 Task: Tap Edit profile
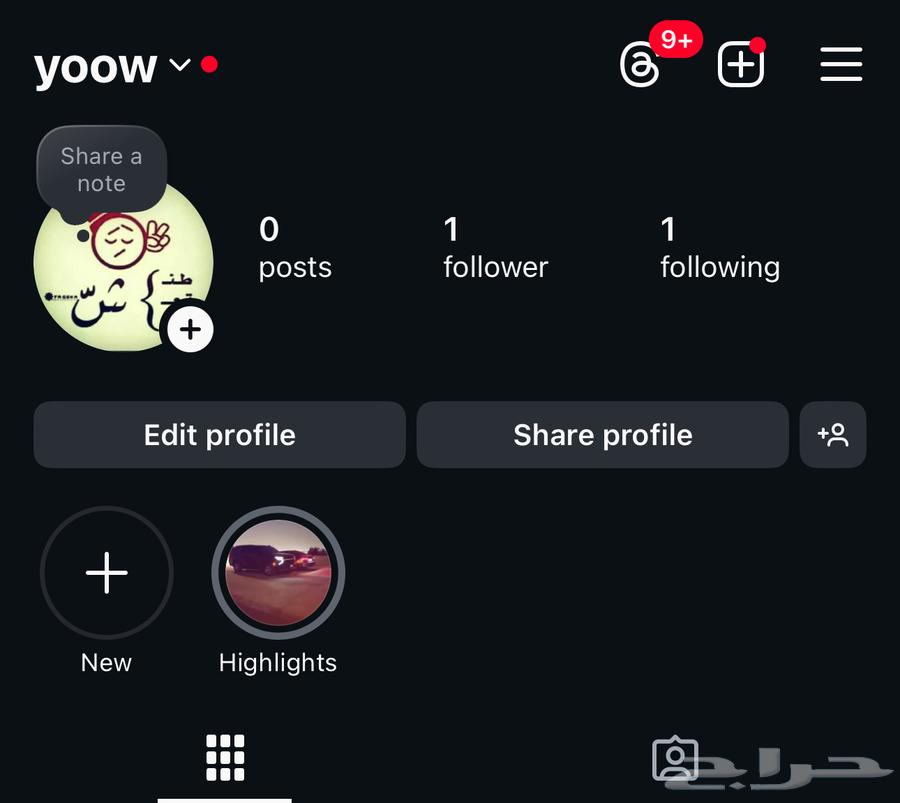219,435
